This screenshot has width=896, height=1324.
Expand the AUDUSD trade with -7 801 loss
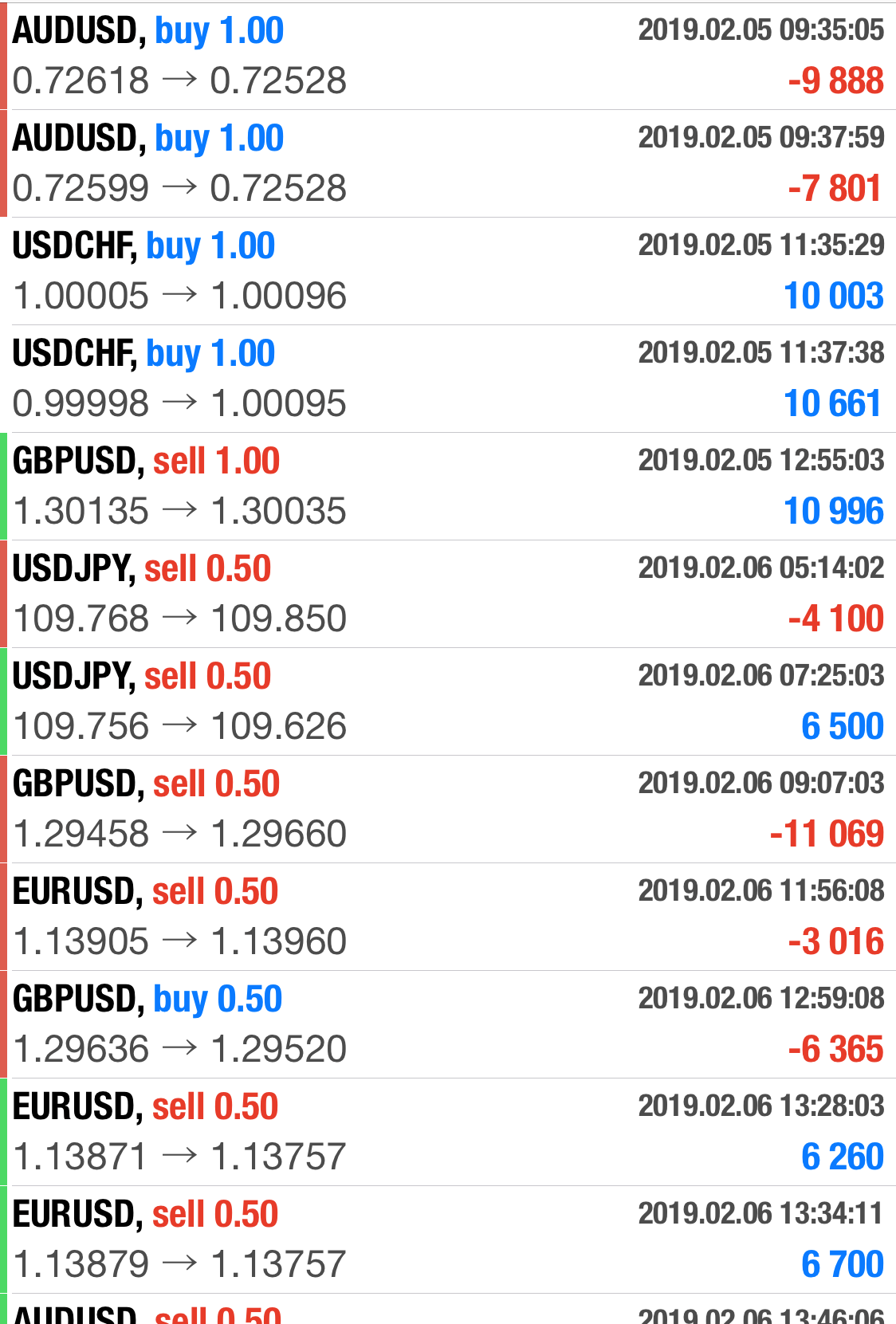point(448,163)
